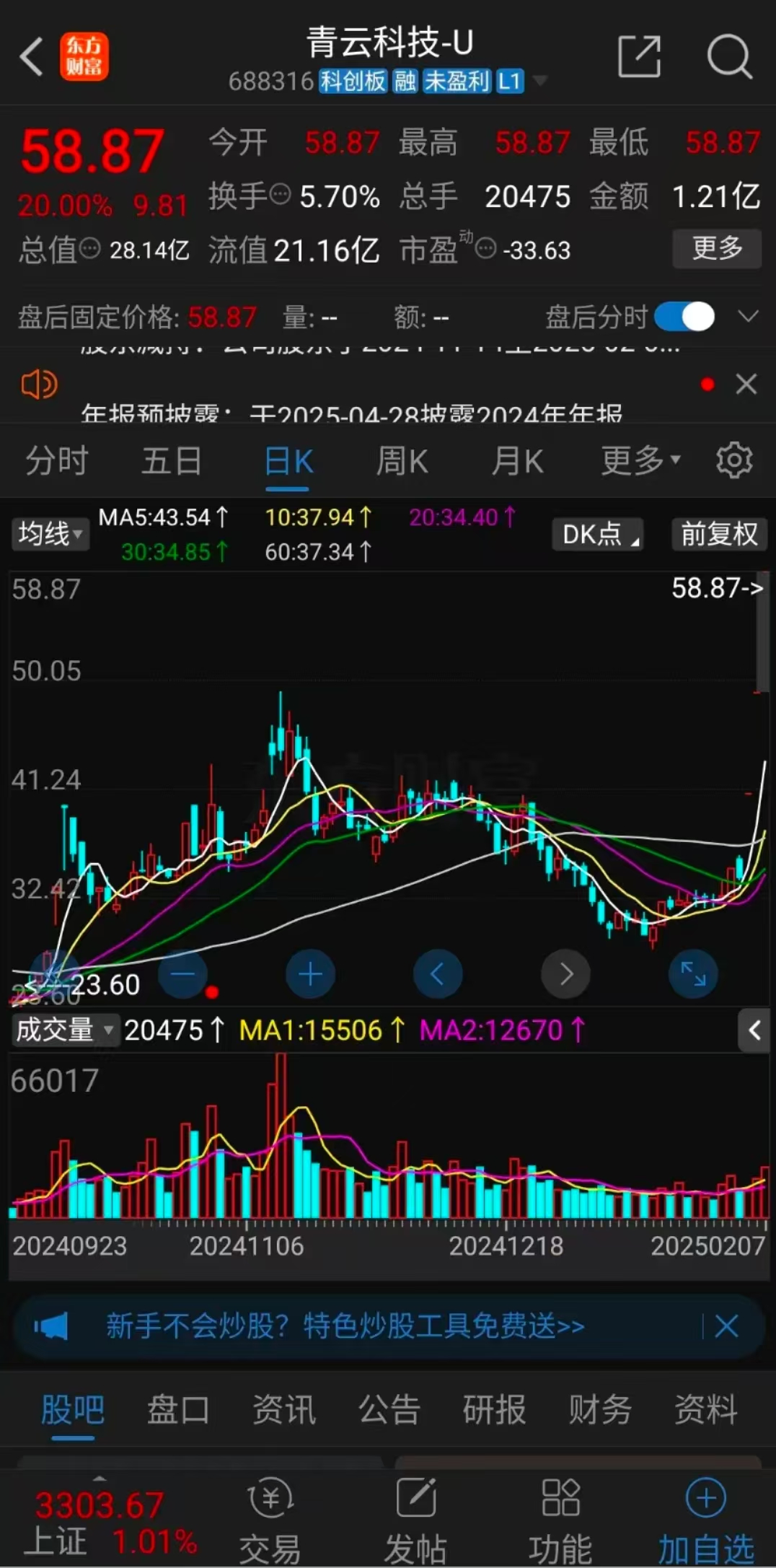Open fullscreen chart view icon
The image size is (776, 1568).
(x=692, y=973)
